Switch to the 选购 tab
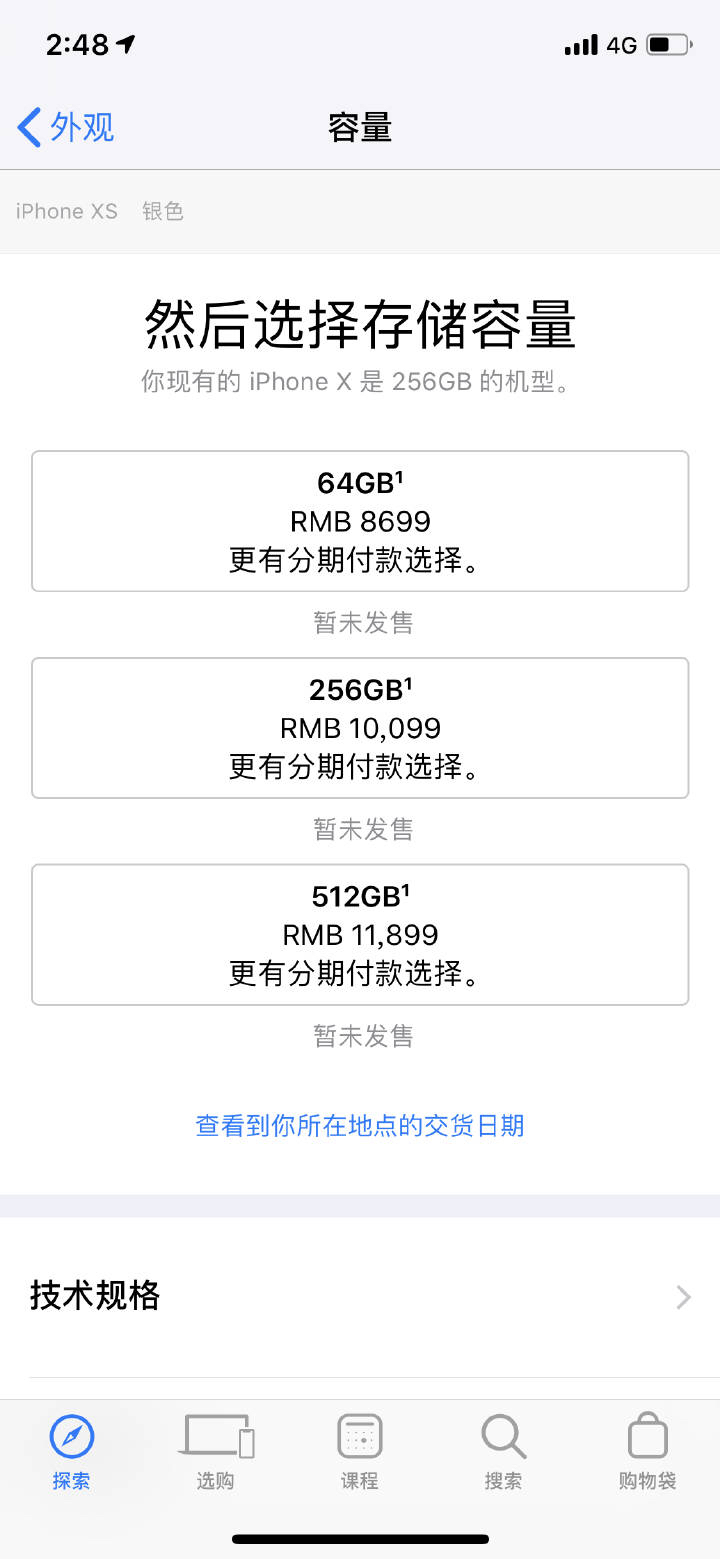The width and height of the screenshot is (720, 1559). coord(216,1452)
